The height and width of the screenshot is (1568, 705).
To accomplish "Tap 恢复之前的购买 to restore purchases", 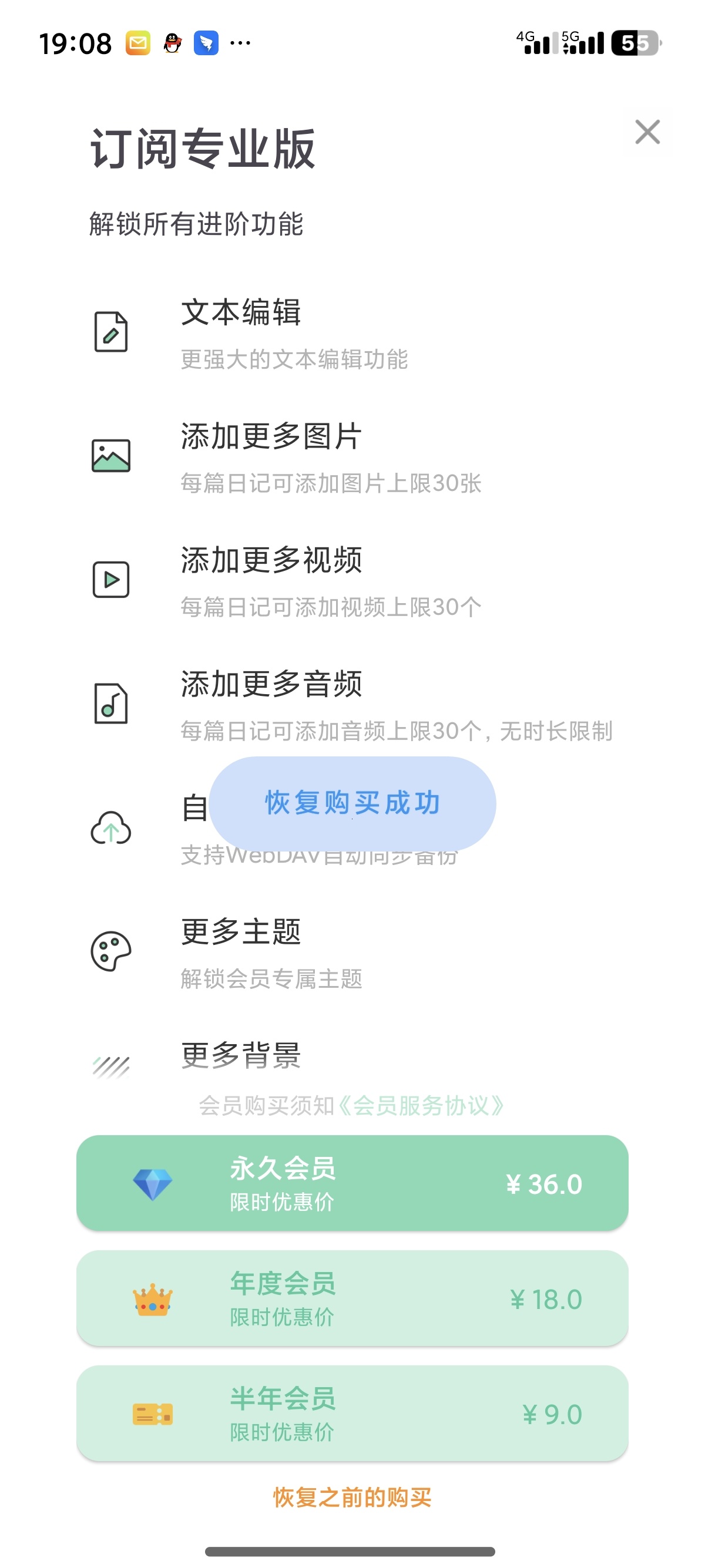I will (352, 1498).
